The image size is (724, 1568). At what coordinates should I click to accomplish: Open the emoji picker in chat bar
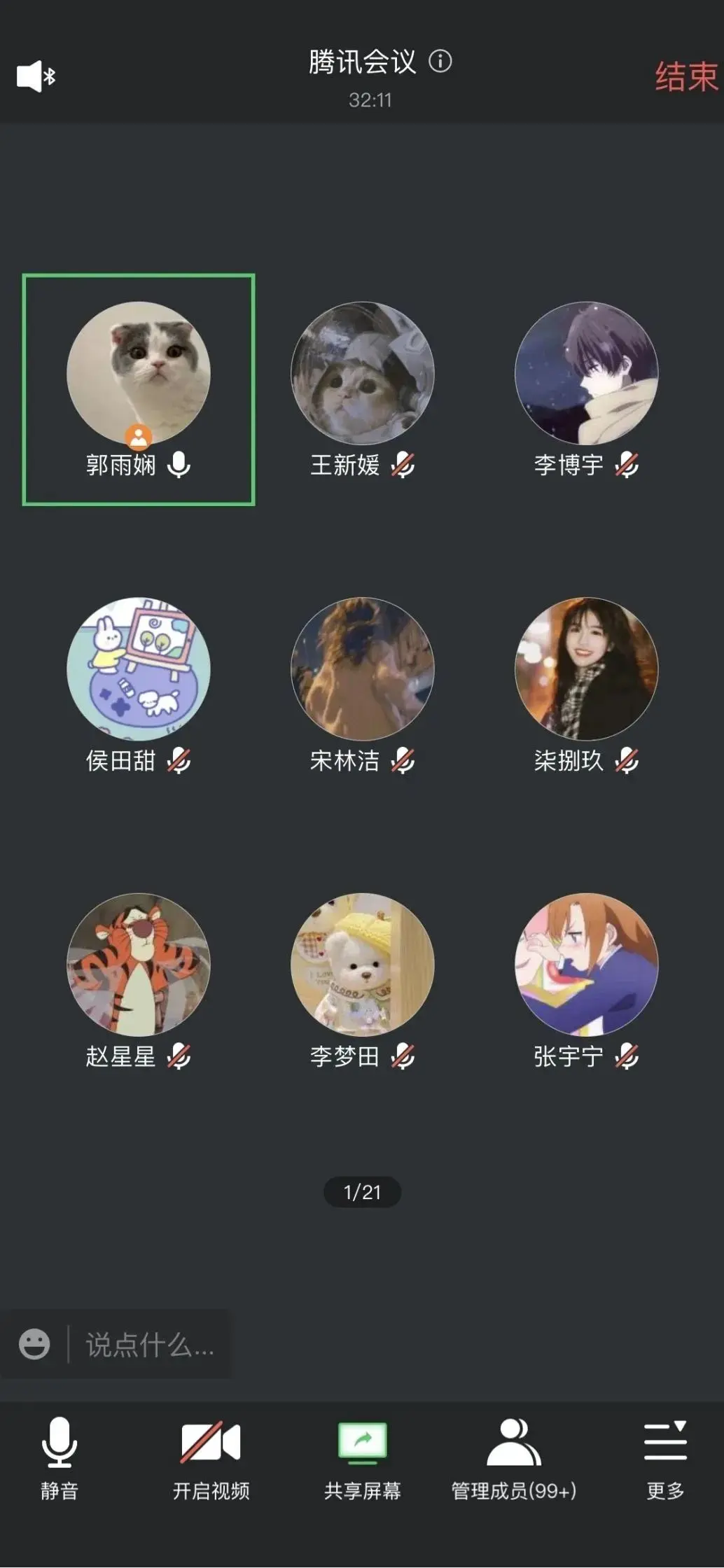[34, 1344]
